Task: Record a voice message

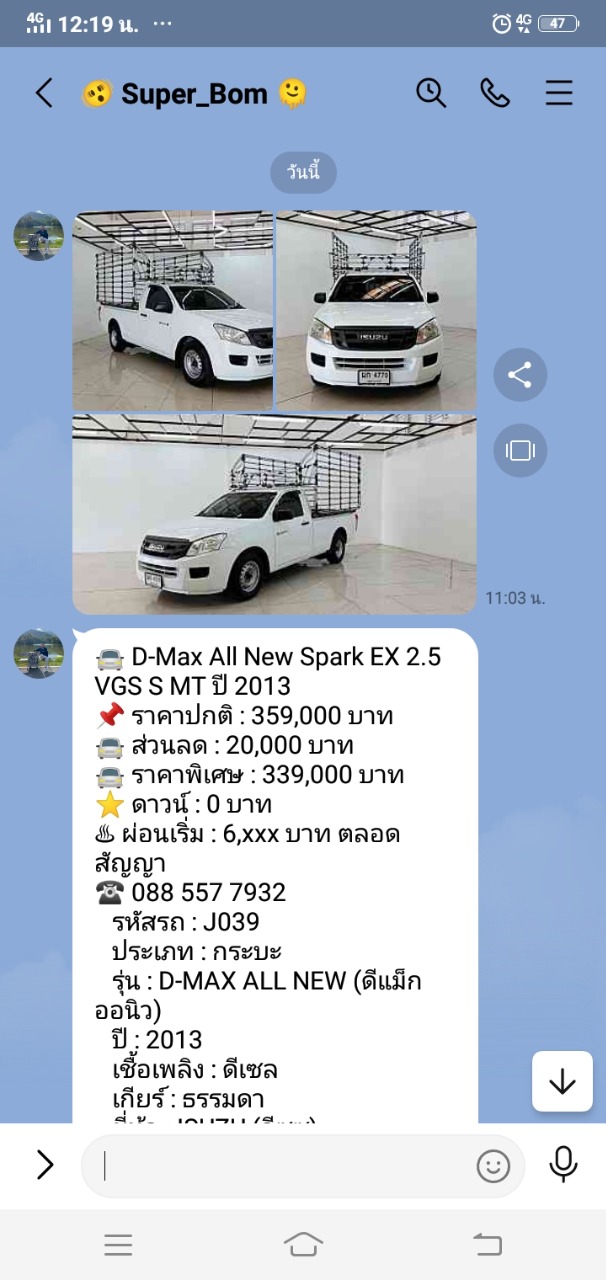Action: 563,1164
